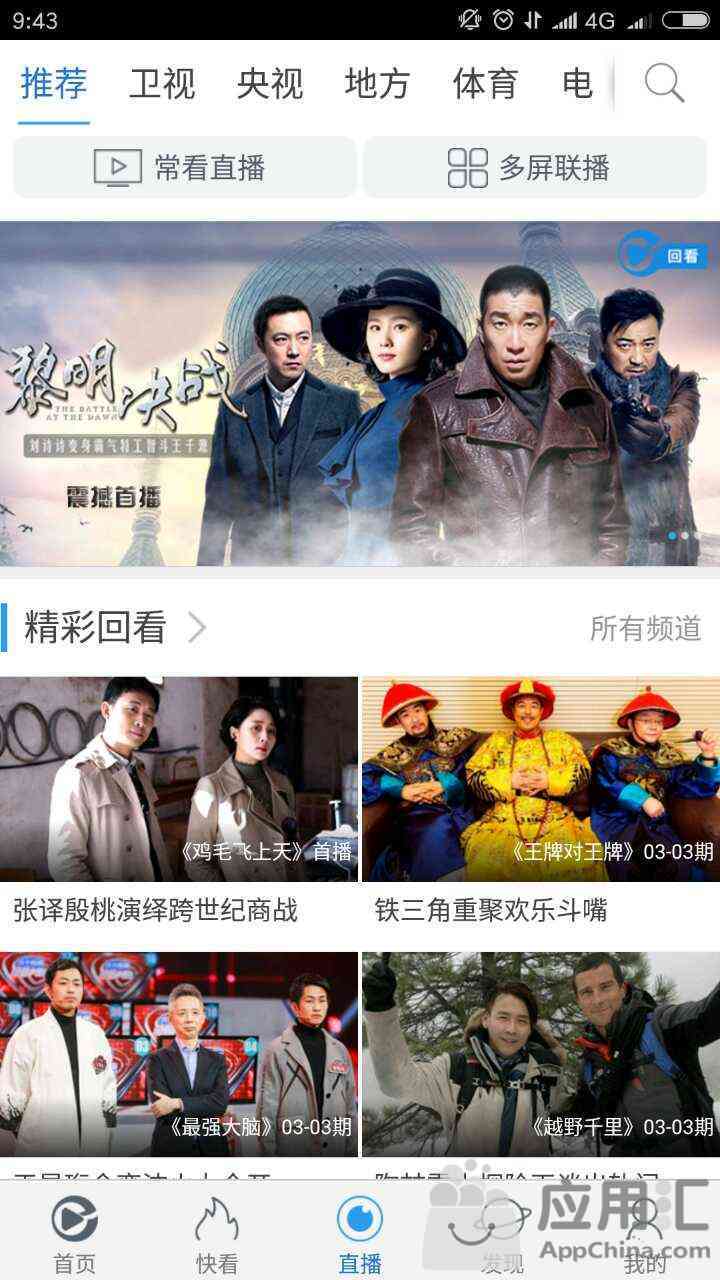
Task: Play 《最强大脑》03-03期 episode
Action: tap(179, 1055)
